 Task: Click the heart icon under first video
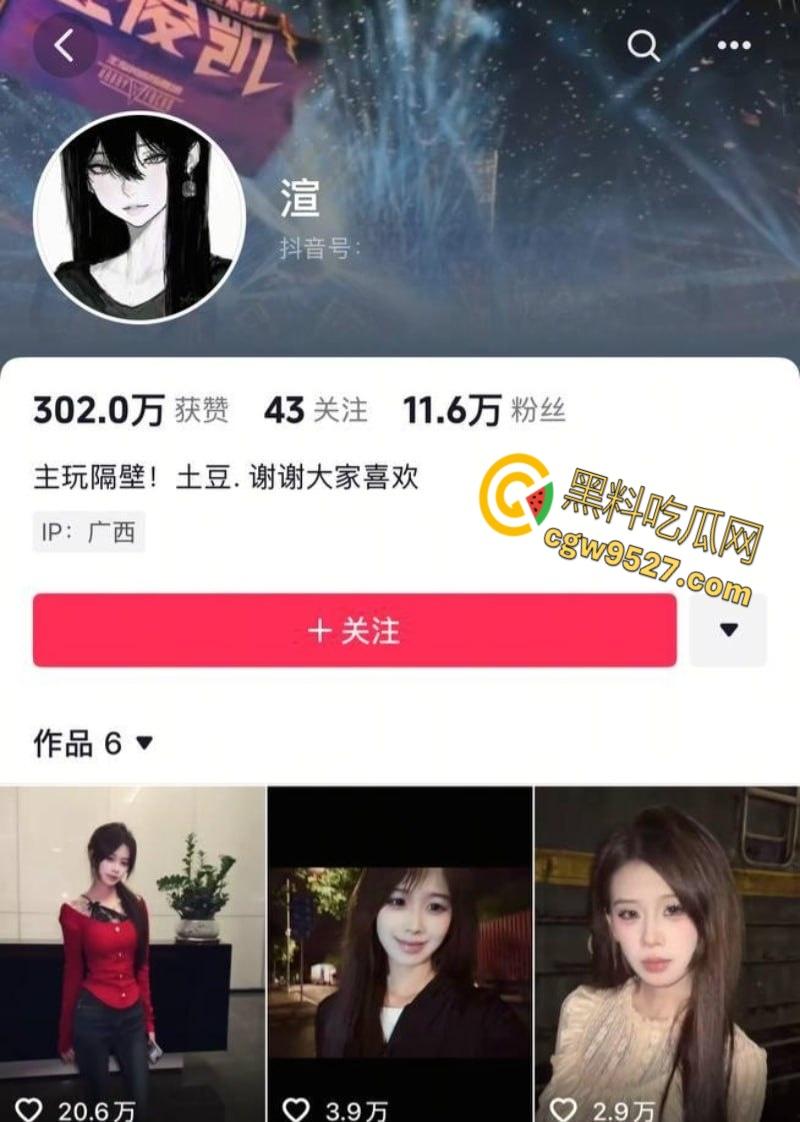[32, 1108]
